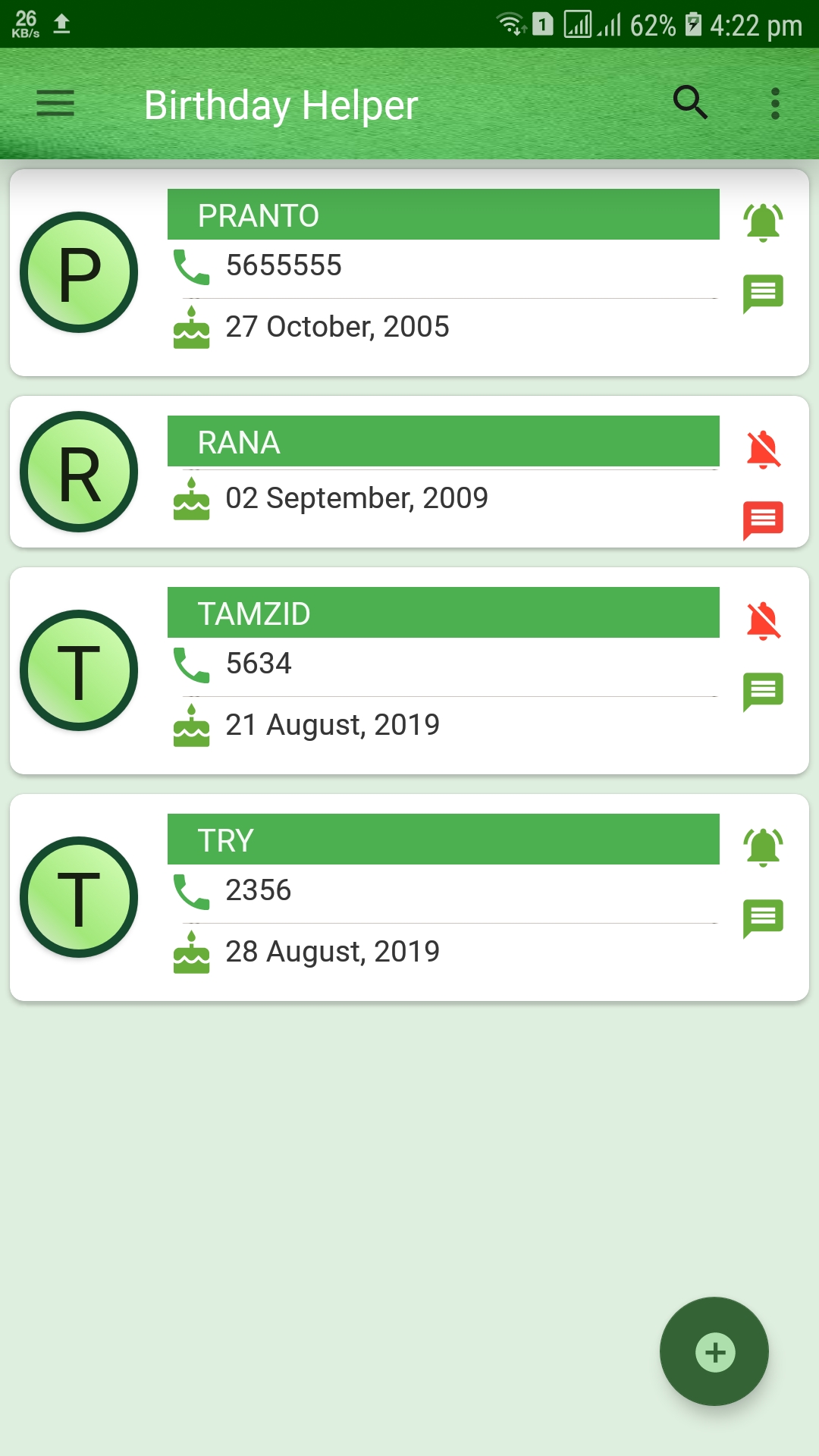Tap the red message icon for RANA

point(763,520)
